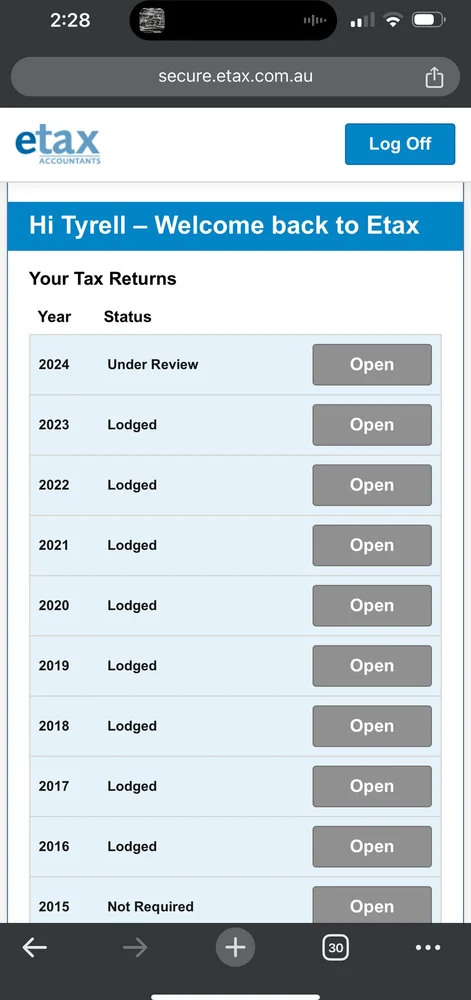View the 30 open tabs

[x=335, y=948]
